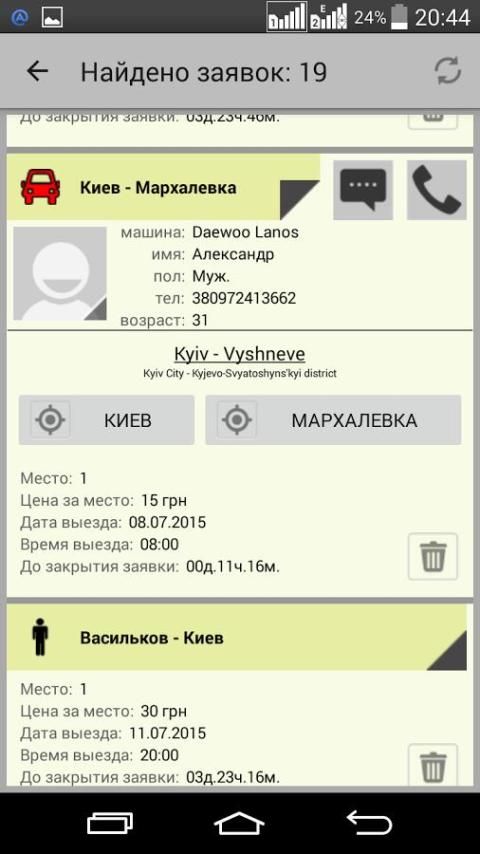Delete the Киев - Мархалевка request
The width and height of the screenshot is (480, 854).
433,557
